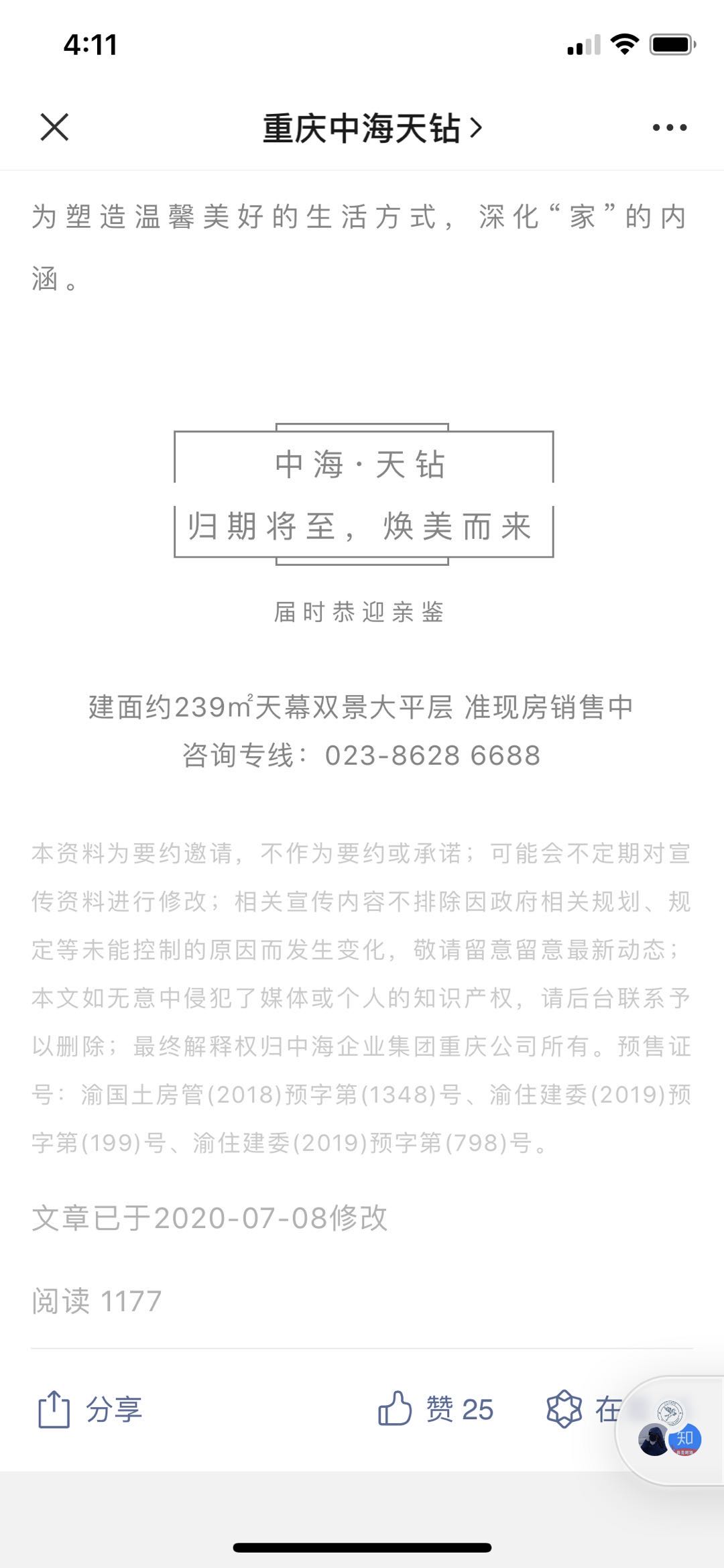Open the 重庆中海天钻 account page
This screenshot has height=1568, width=724.
[371, 128]
